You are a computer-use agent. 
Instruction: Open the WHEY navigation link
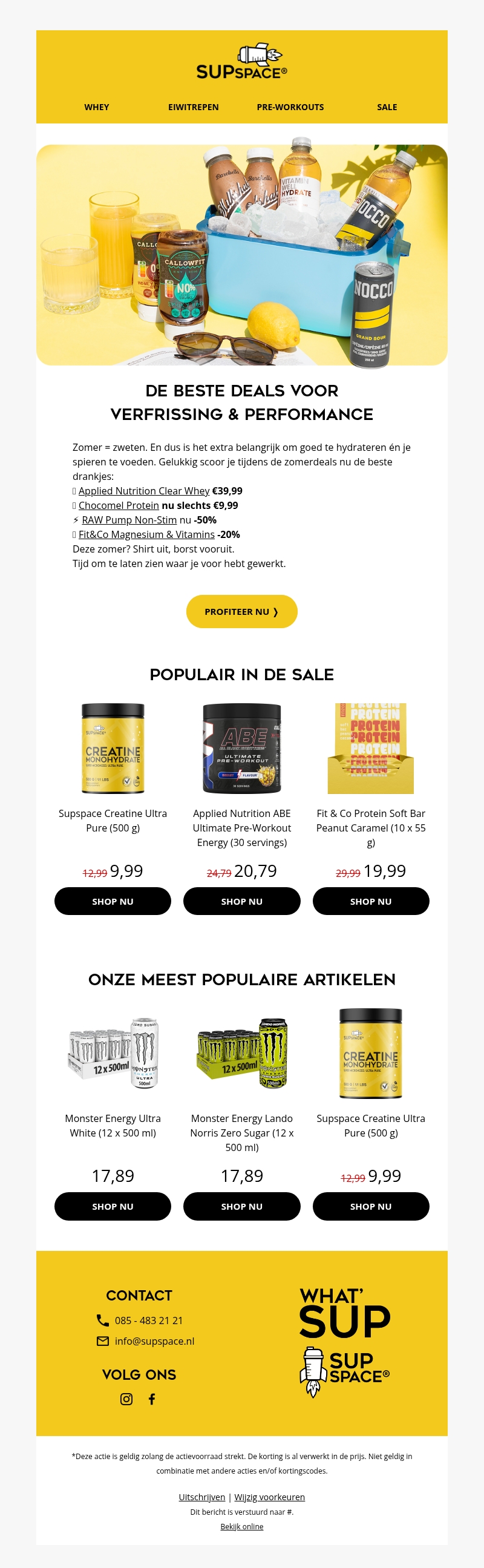[x=96, y=107]
